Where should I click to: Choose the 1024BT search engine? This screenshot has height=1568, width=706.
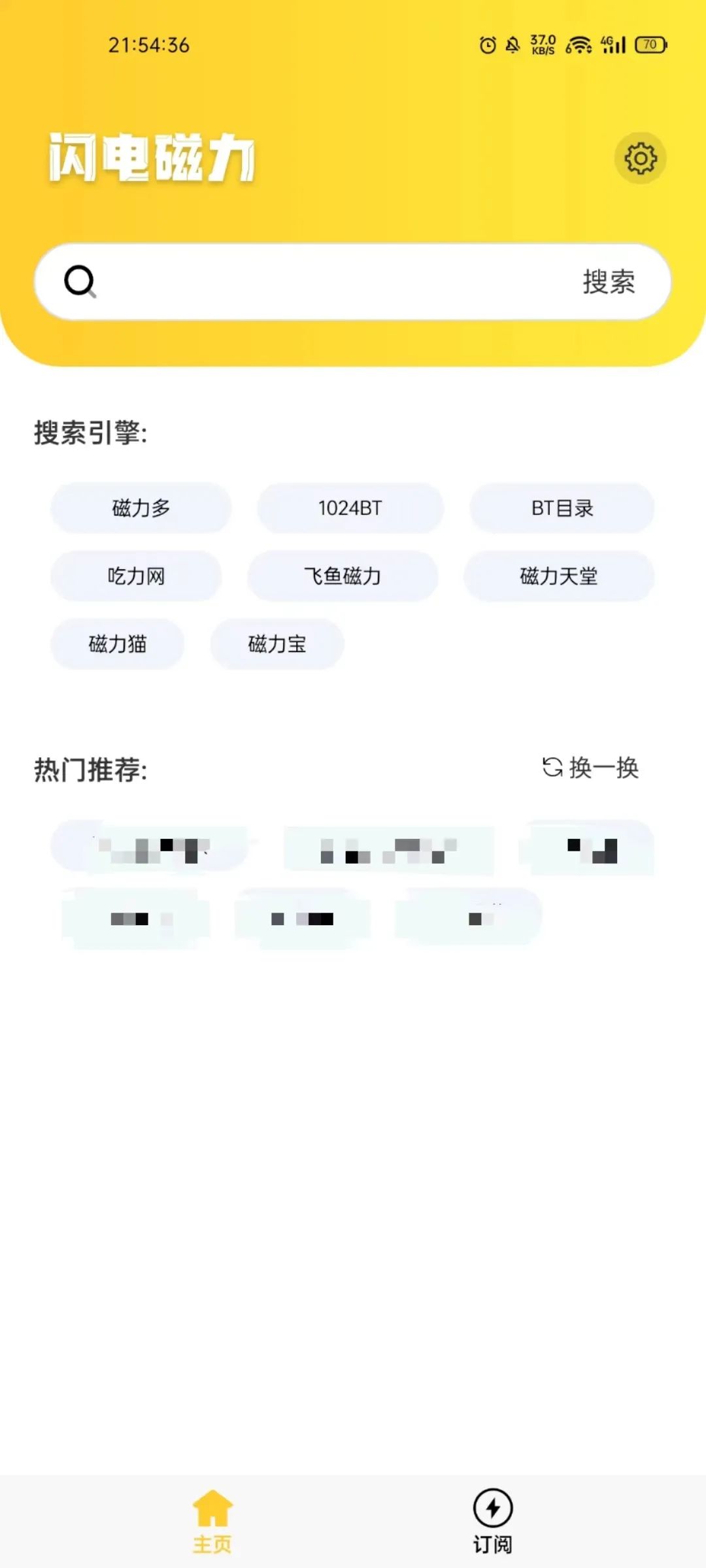pos(350,508)
